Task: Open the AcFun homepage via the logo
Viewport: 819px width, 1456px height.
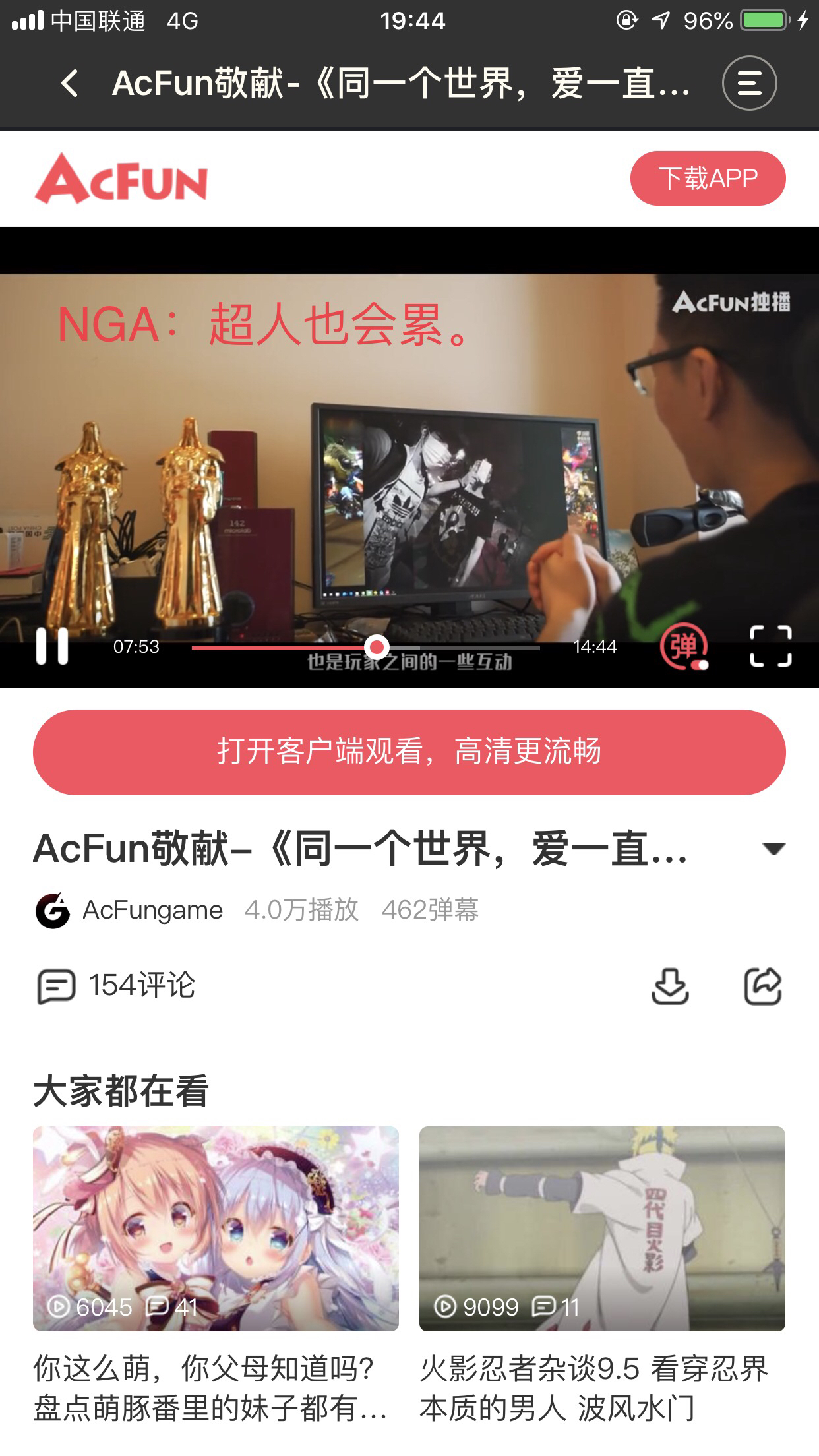Action: click(121, 178)
